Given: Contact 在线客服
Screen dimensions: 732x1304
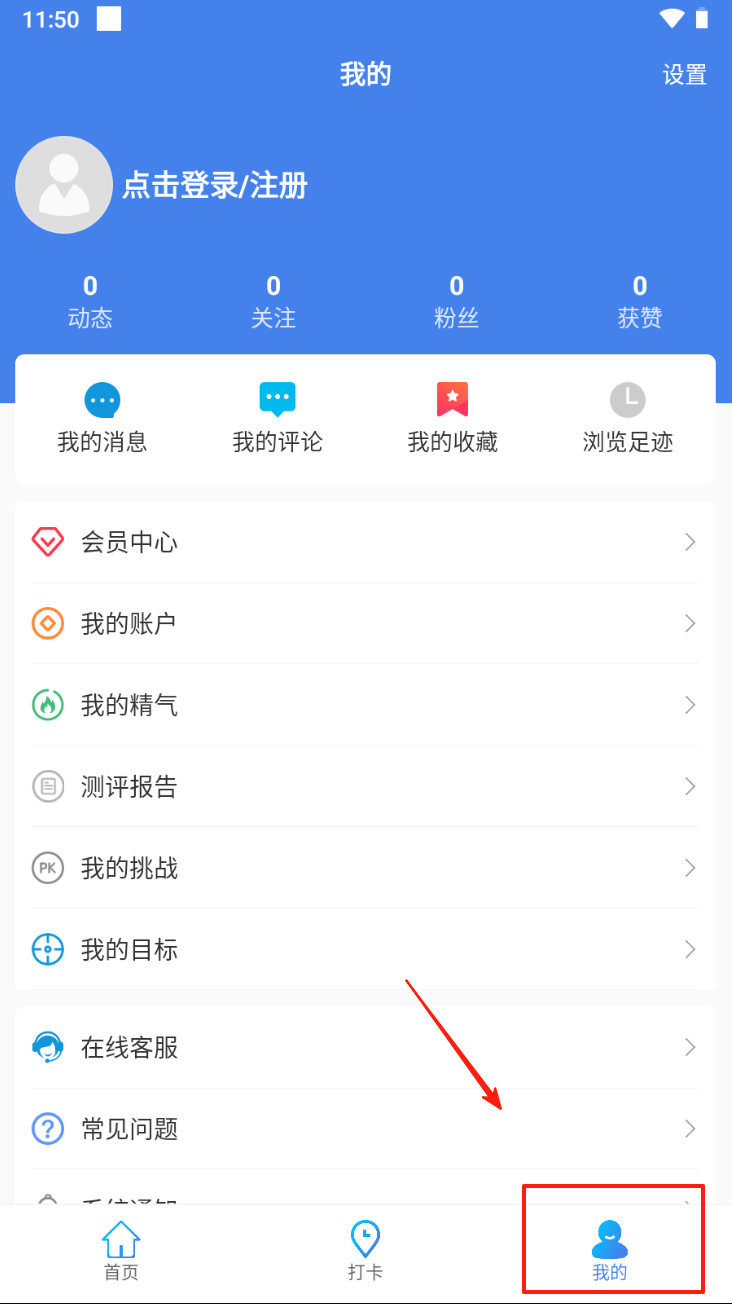Looking at the screenshot, I should tap(365, 1047).
